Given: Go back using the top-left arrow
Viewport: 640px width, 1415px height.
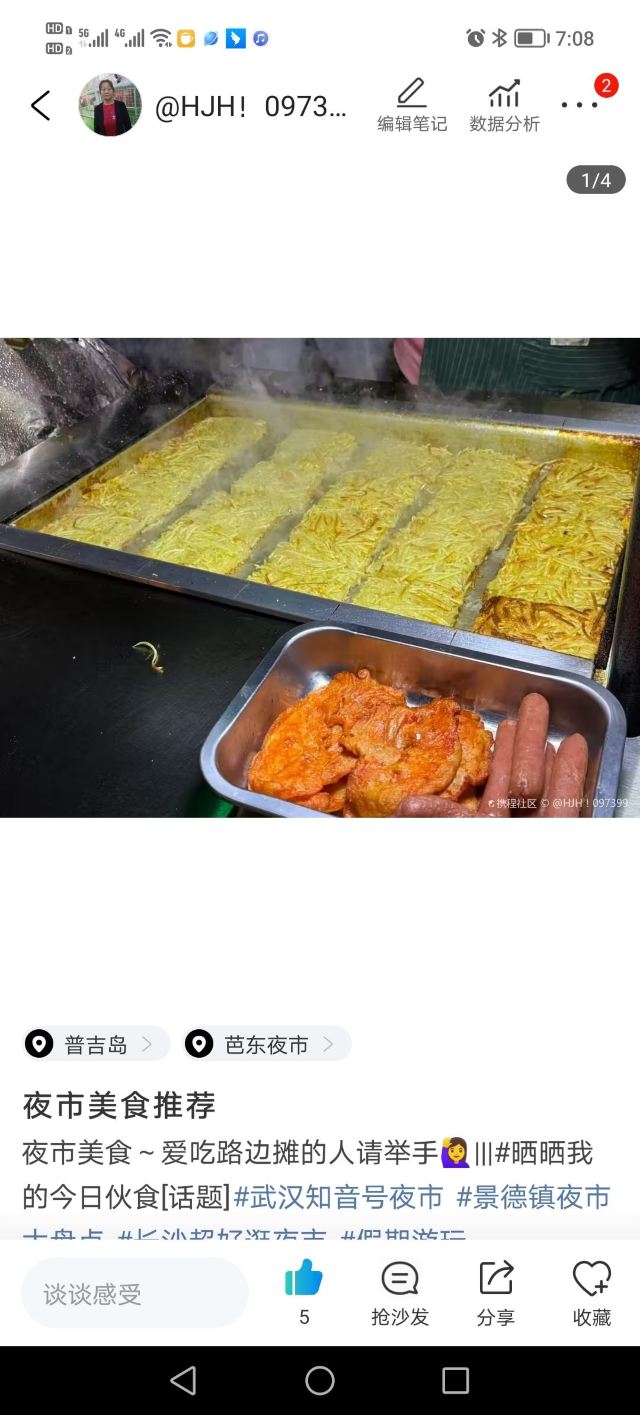Looking at the screenshot, I should point(40,106).
